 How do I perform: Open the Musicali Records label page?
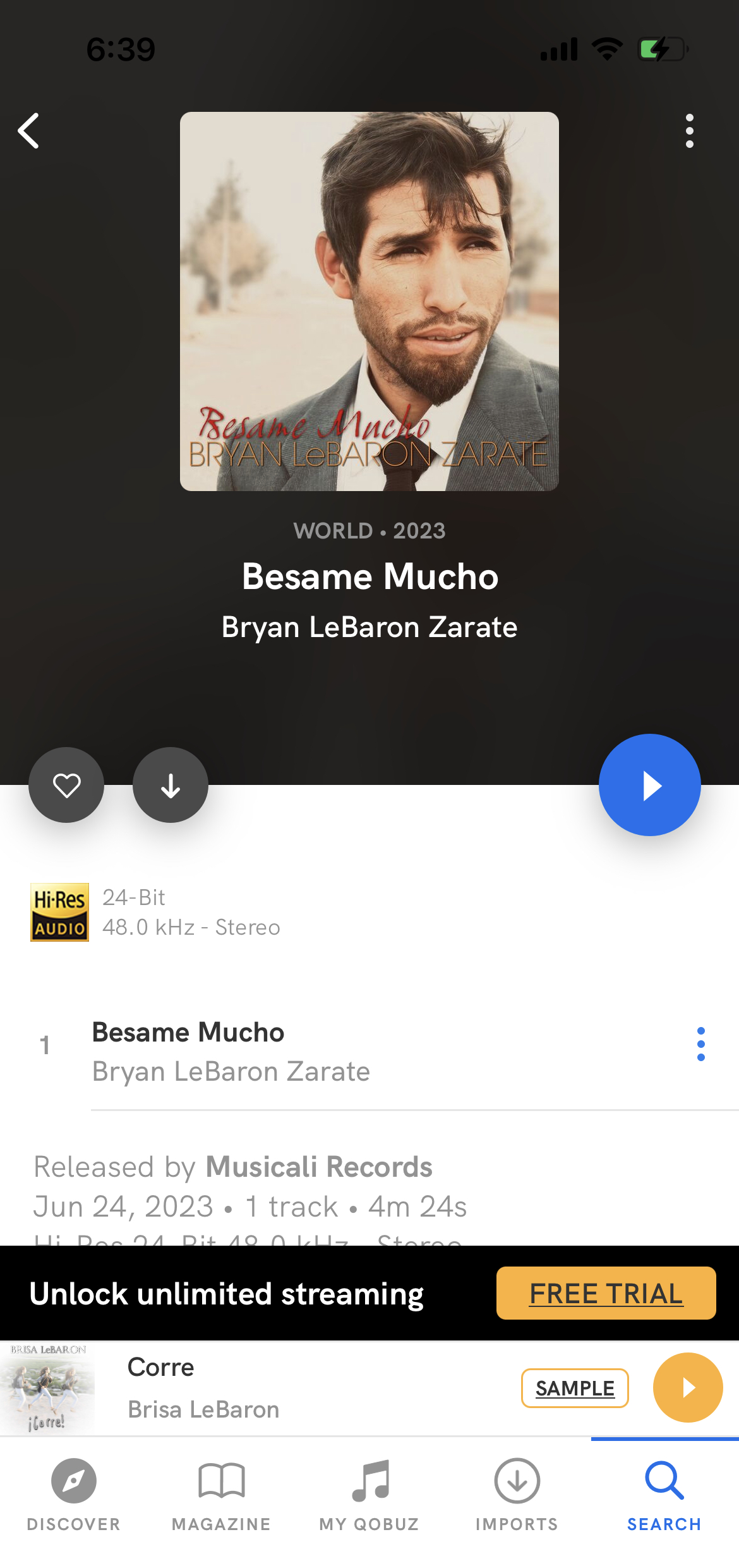click(319, 1167)
